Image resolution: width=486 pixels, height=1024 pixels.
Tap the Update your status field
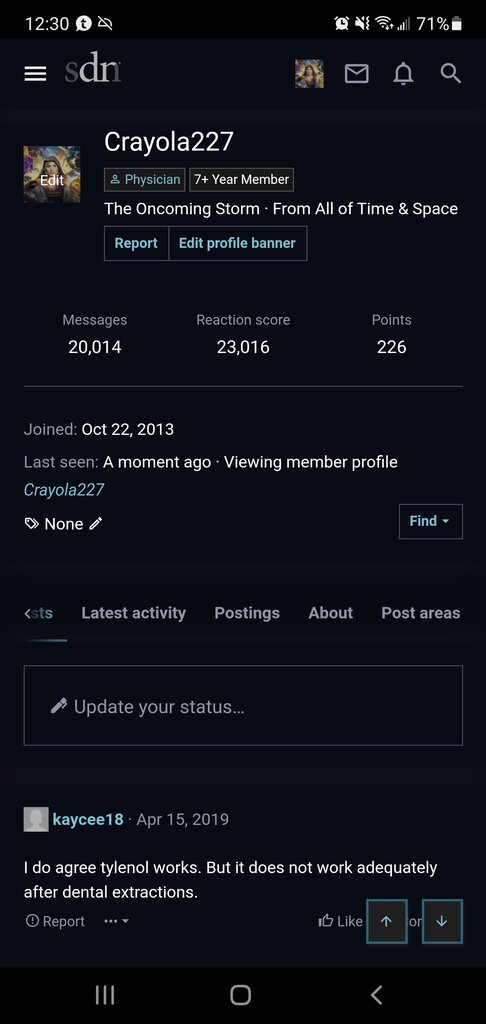pyautogui.click(x=243, y=705)
